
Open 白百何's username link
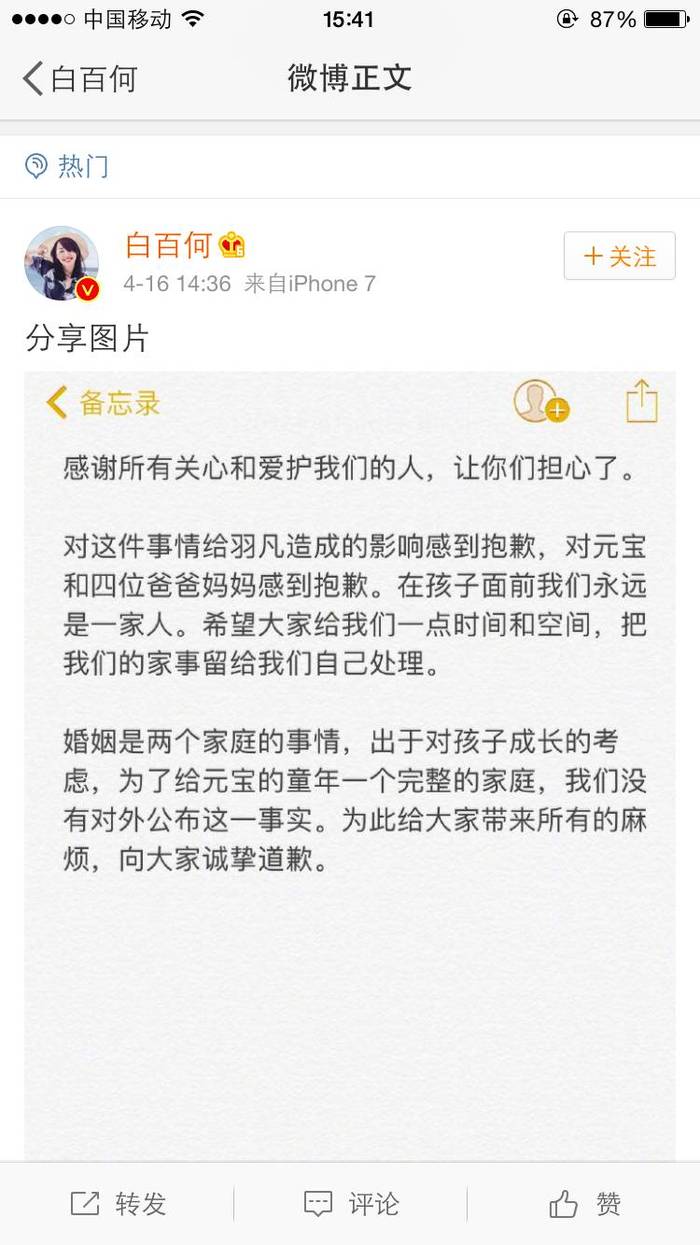(x=168, y=244)
